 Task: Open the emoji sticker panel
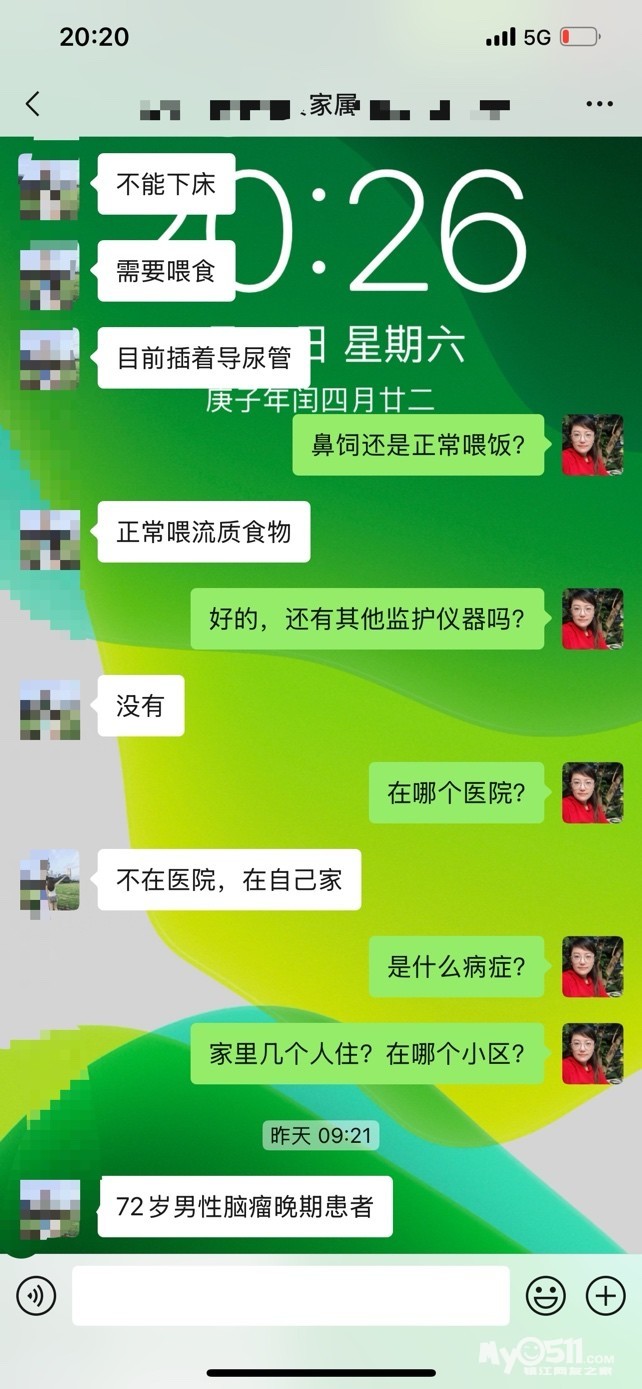(x=546, y=1296)
